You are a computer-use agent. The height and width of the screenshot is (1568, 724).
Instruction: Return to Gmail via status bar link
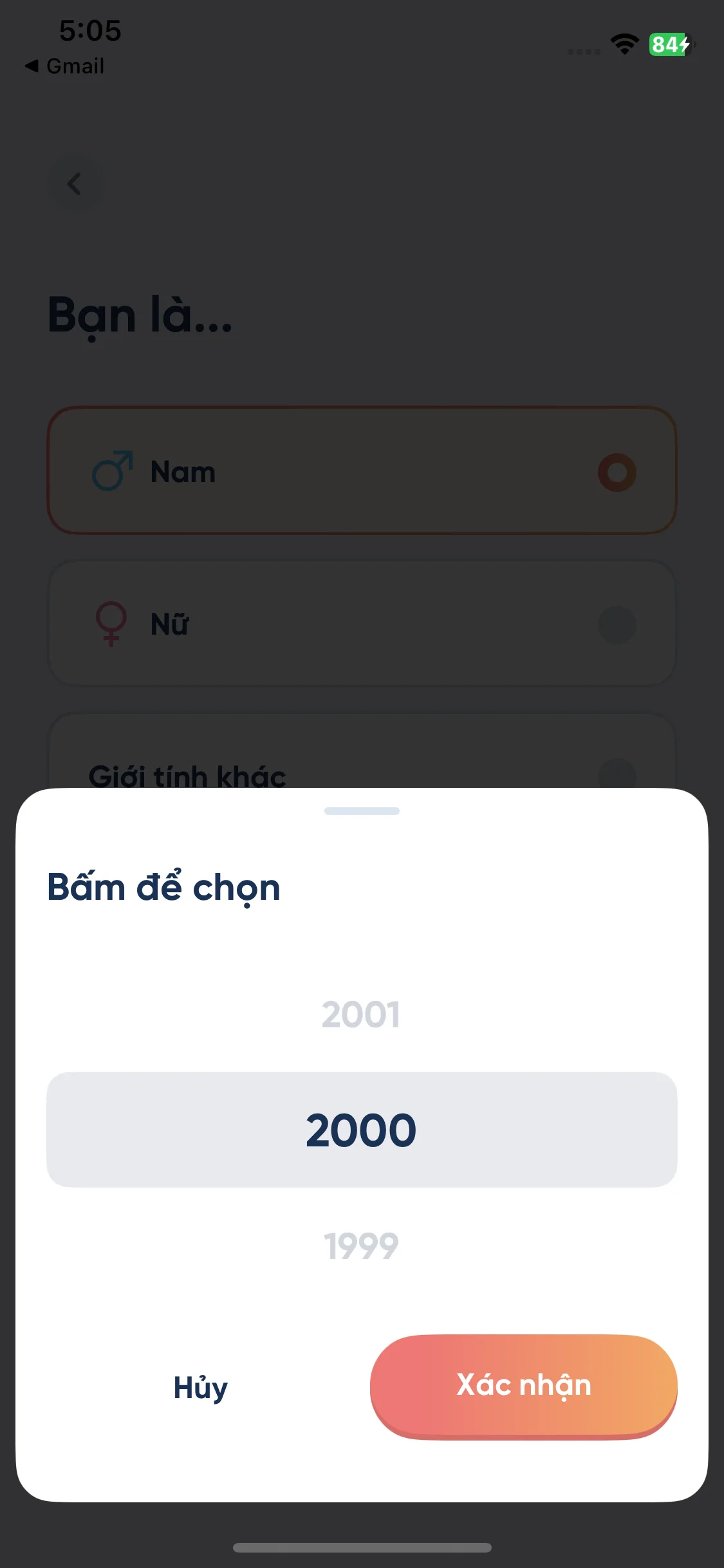(65, 66)
